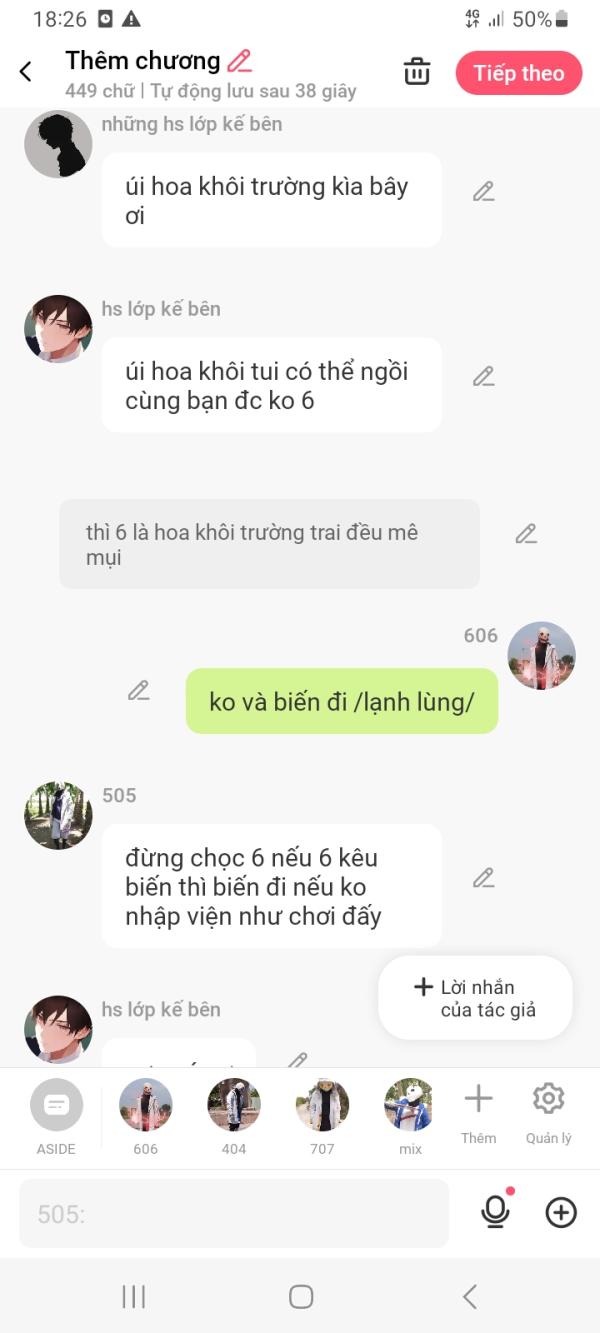Edit the message 'úi hoa khôi tui có thể ngồi'

pos(484,377)
